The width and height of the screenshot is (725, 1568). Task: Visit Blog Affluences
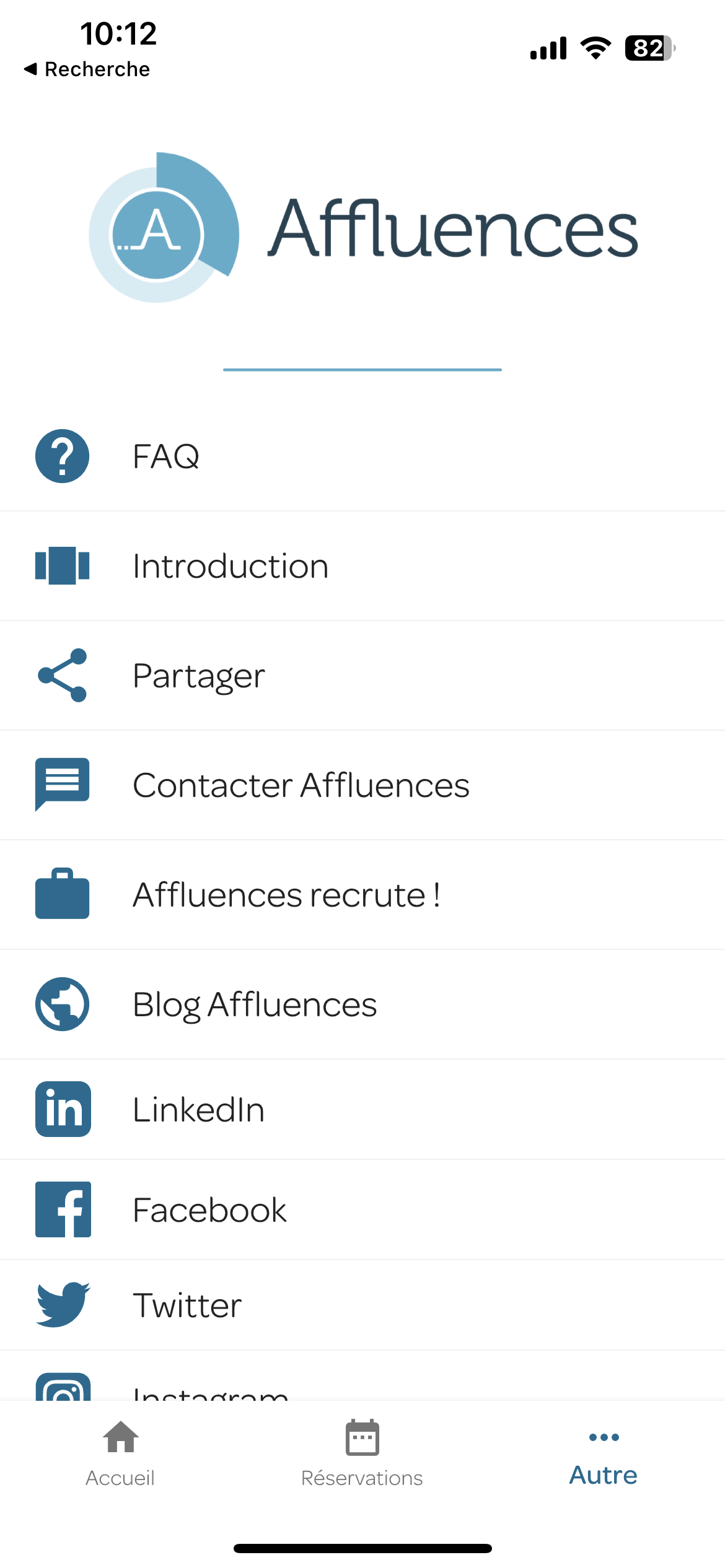click(x=362, y=1004)
